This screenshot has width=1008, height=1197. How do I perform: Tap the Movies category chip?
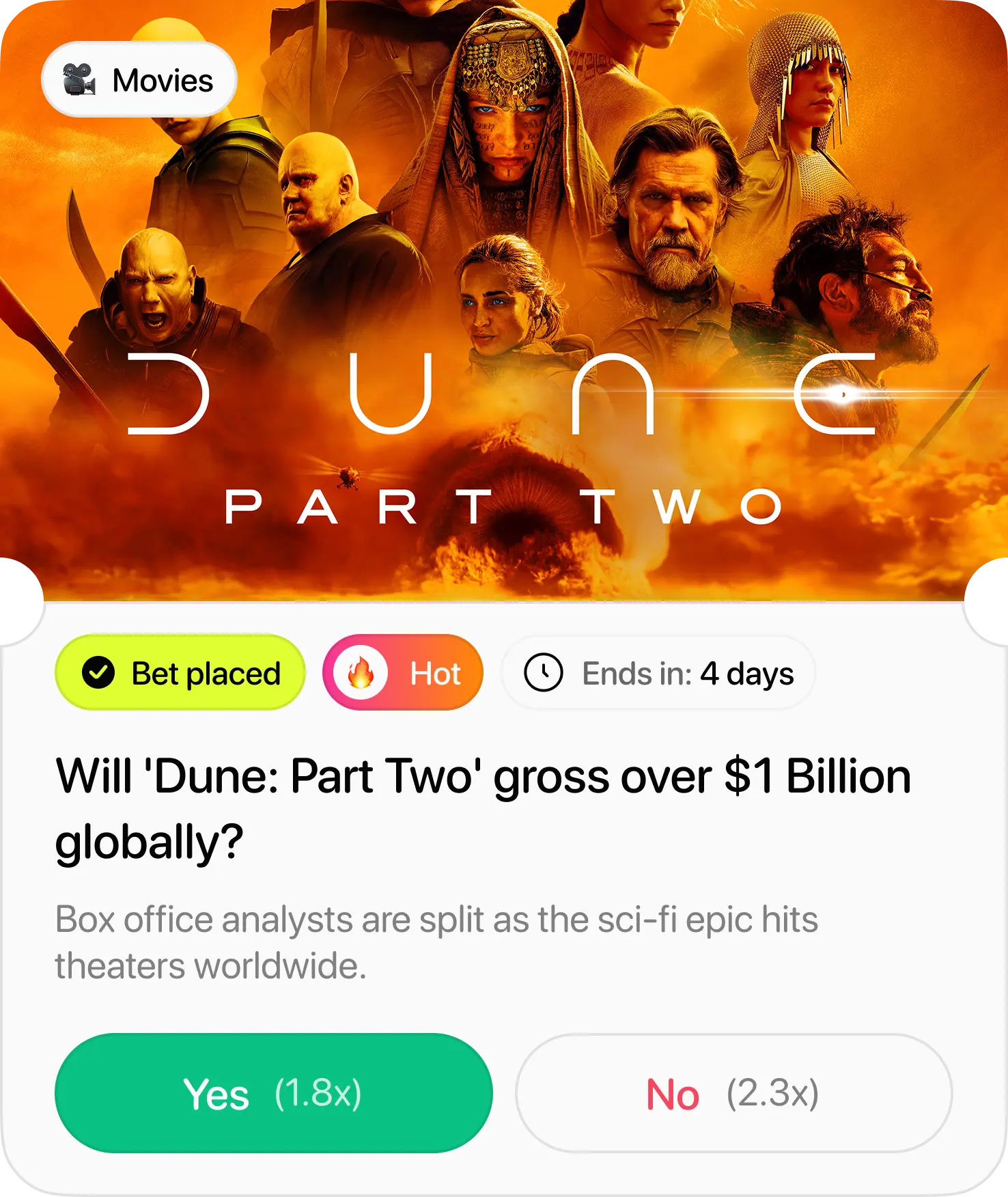pos(139,80)
